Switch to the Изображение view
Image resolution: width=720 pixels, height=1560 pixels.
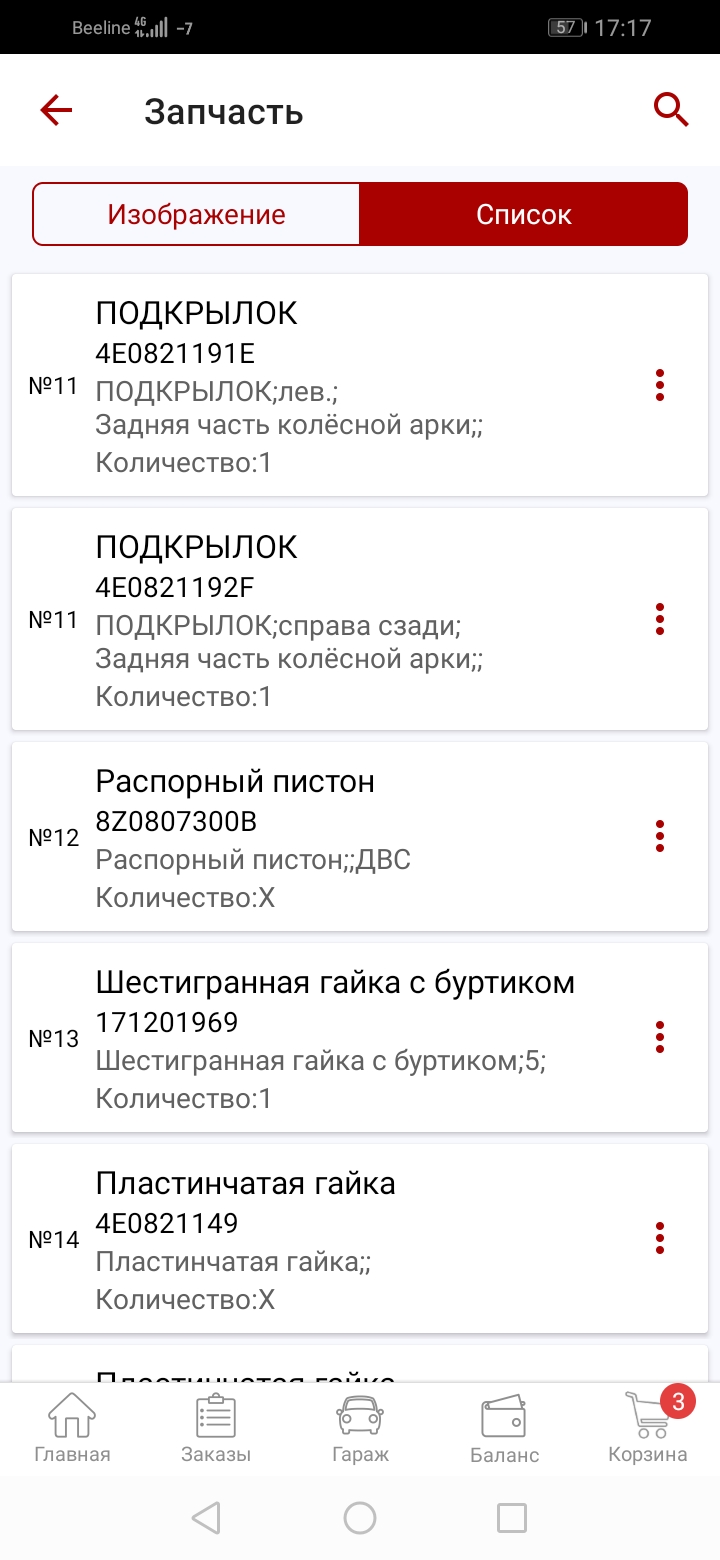(196, 214)
